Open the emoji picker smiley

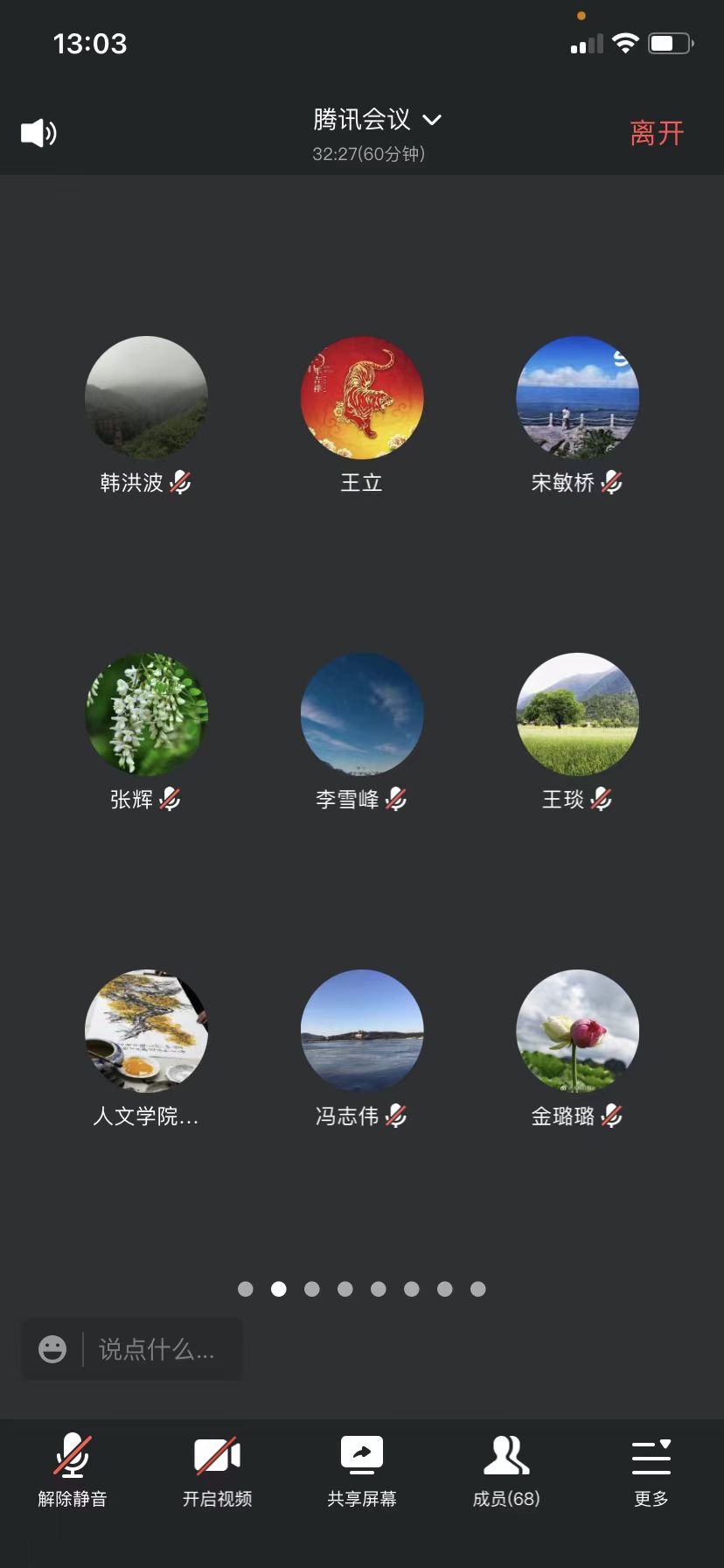pyautogui.click(x=52, y=1349)
